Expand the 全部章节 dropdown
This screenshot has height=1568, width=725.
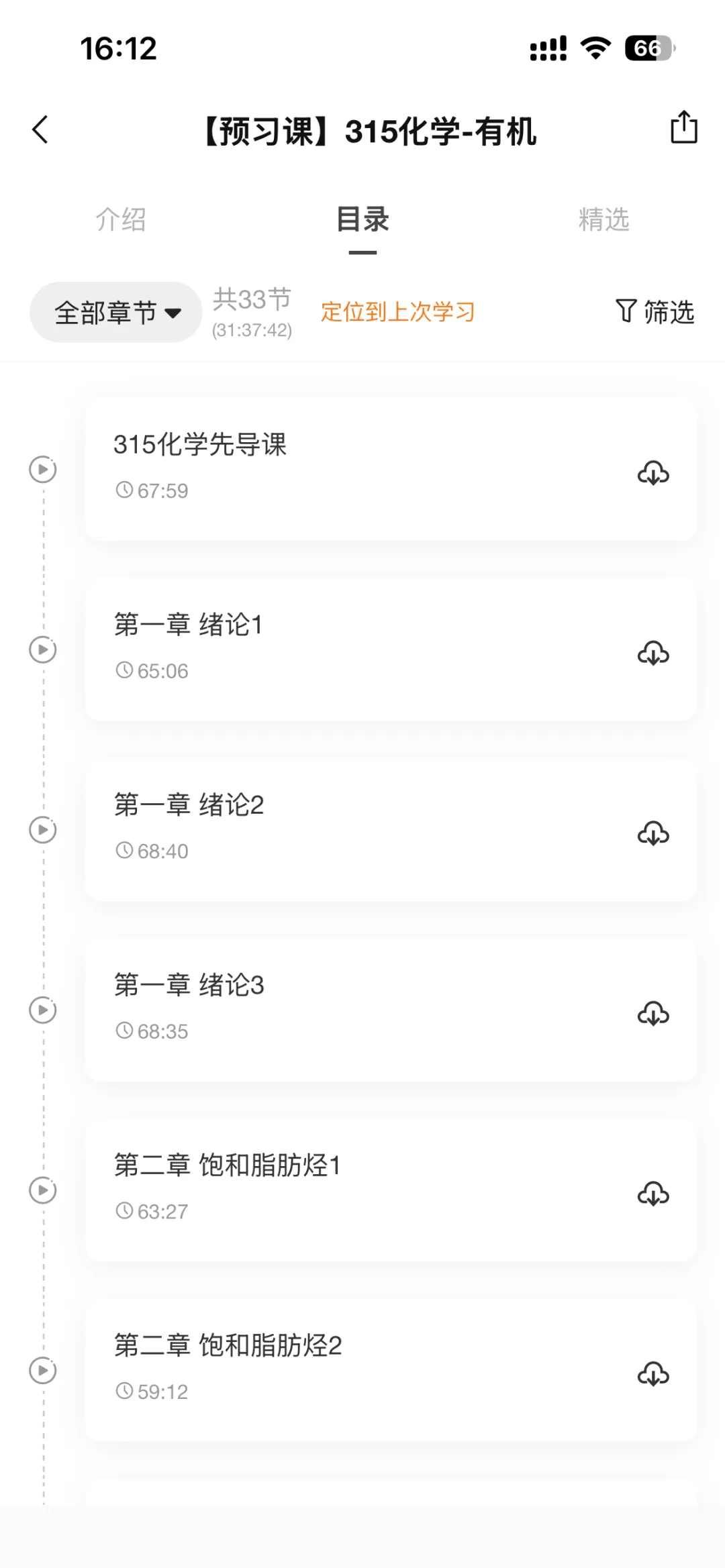116,312
